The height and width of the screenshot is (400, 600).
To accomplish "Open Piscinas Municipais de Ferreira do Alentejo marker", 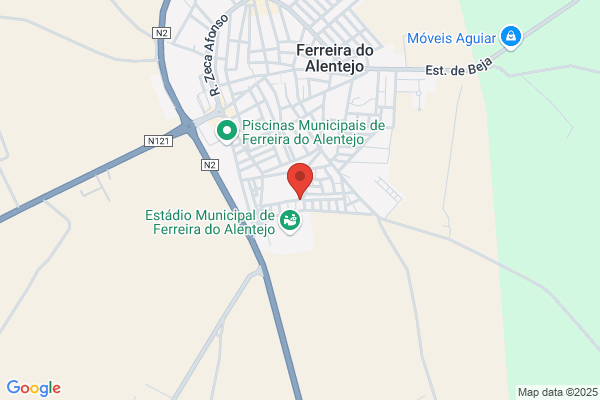I will 227,131.
